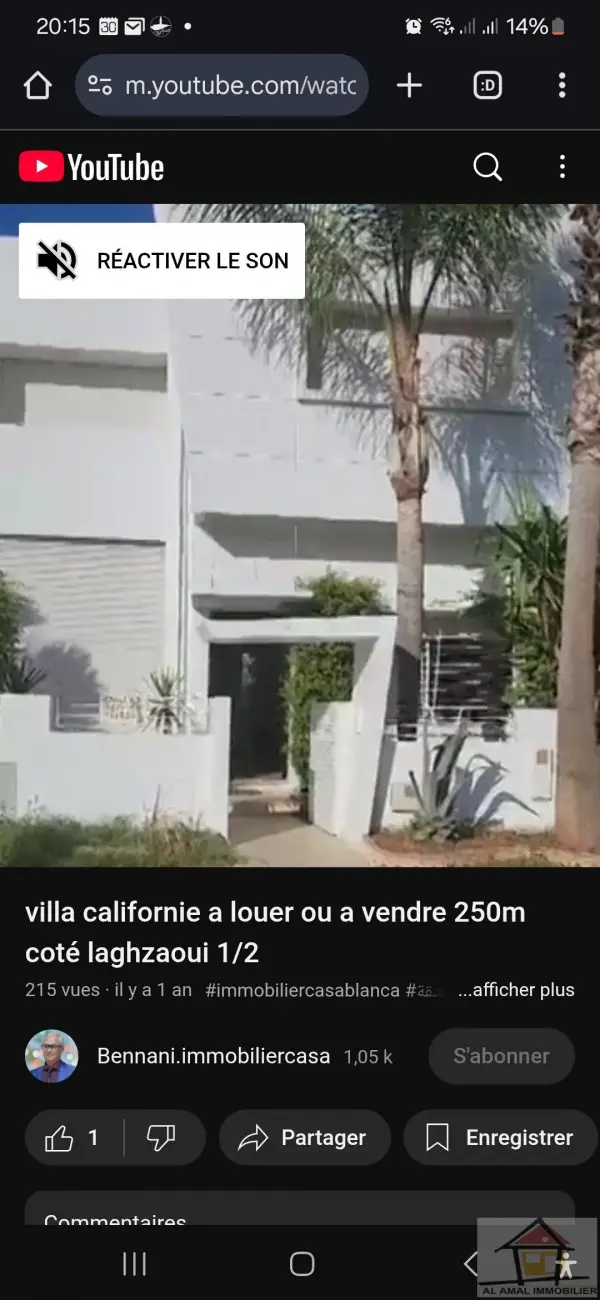Save the video with Enregistrer
Viewport: 600px width, 1300px height.
[x=500, y=1138]
